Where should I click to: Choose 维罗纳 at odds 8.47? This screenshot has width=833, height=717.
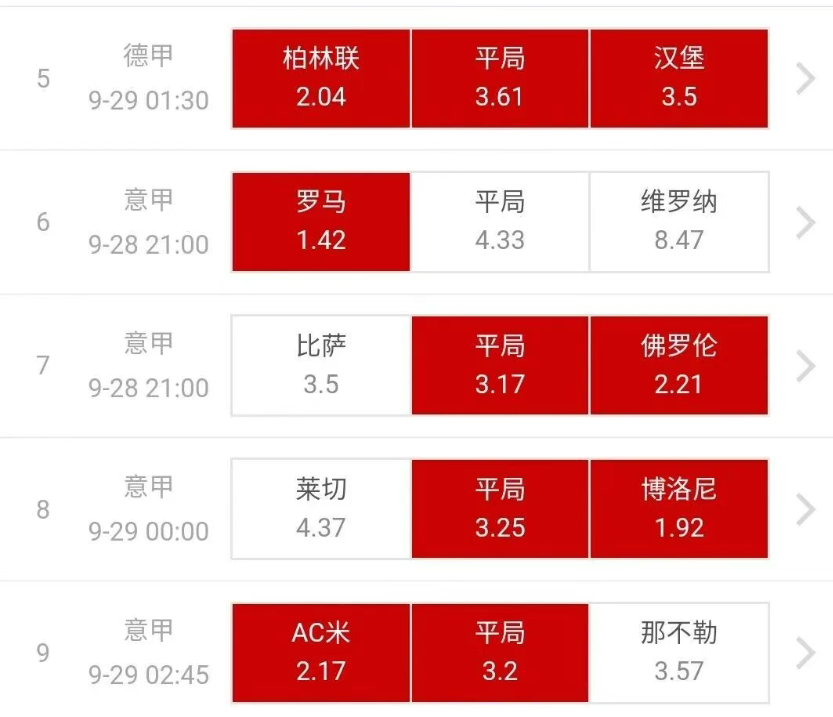(679, 222)
